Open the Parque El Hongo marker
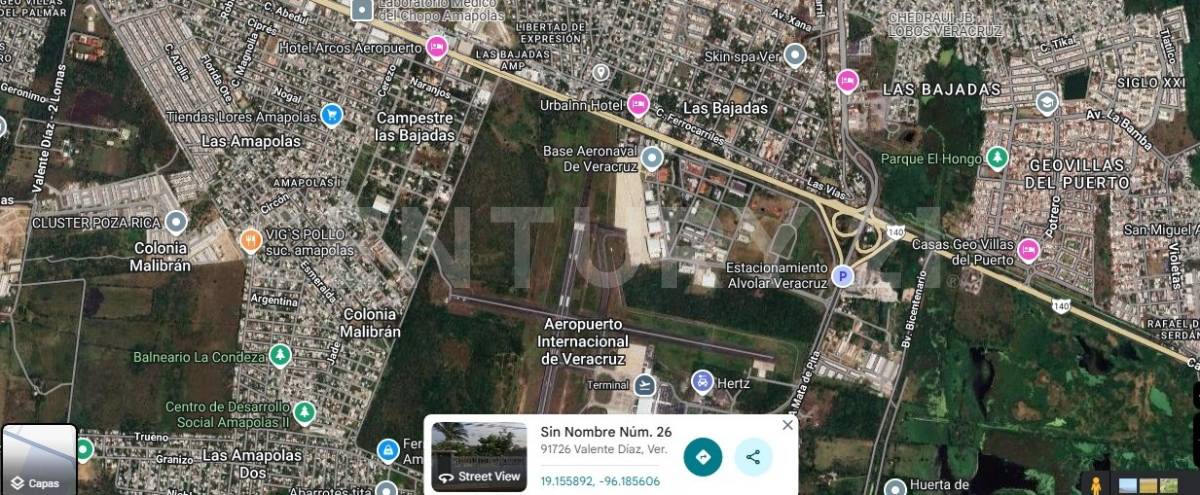The height and width of the screenshot is (495, 1200). [x=997, y=158]
